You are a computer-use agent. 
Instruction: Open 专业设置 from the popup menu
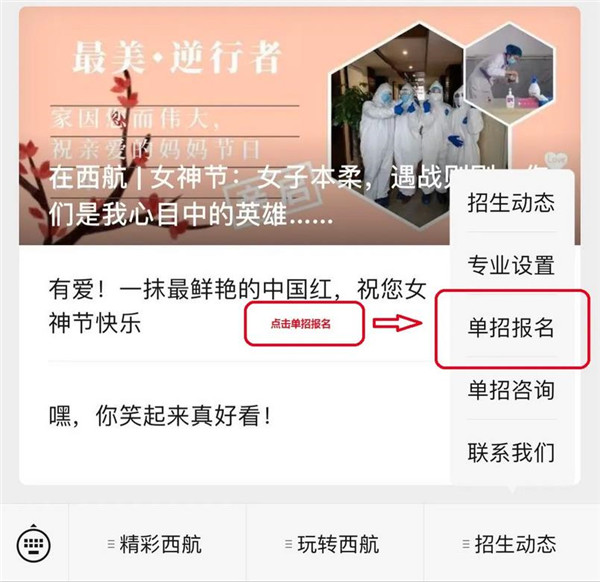pyautogui.click(x=511, y=265)
